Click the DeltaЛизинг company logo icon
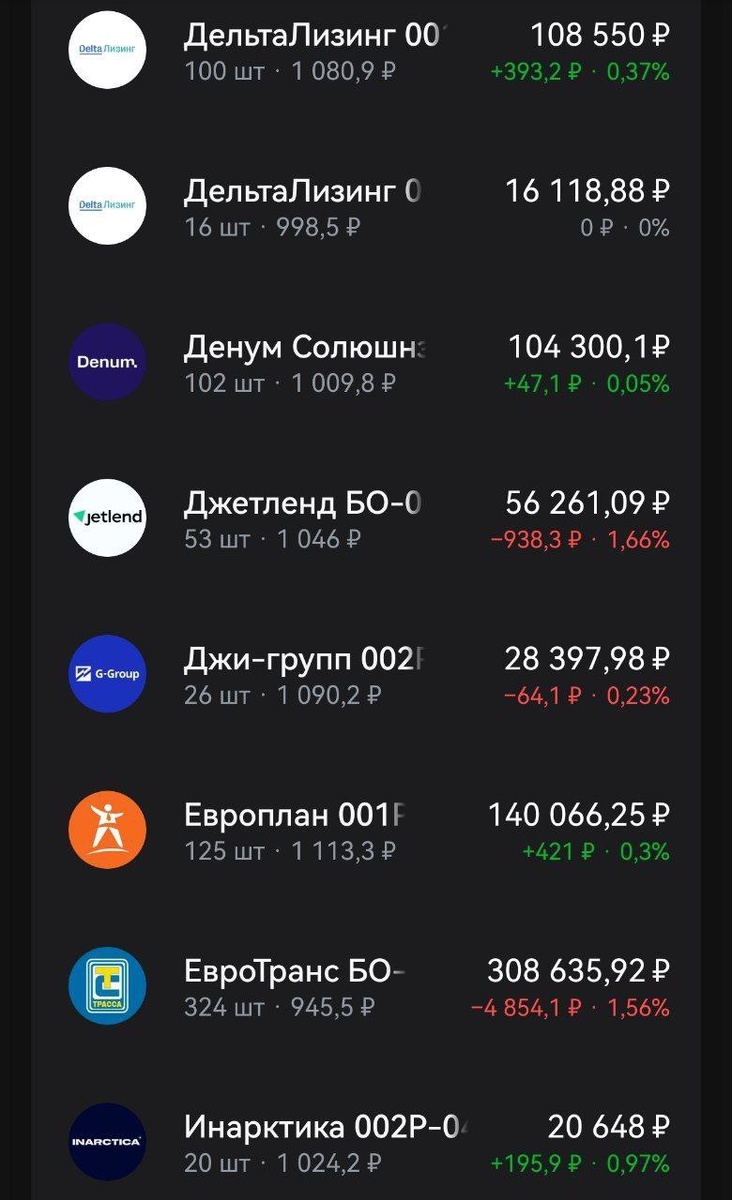732x1200 pixels. coord(107,51)
